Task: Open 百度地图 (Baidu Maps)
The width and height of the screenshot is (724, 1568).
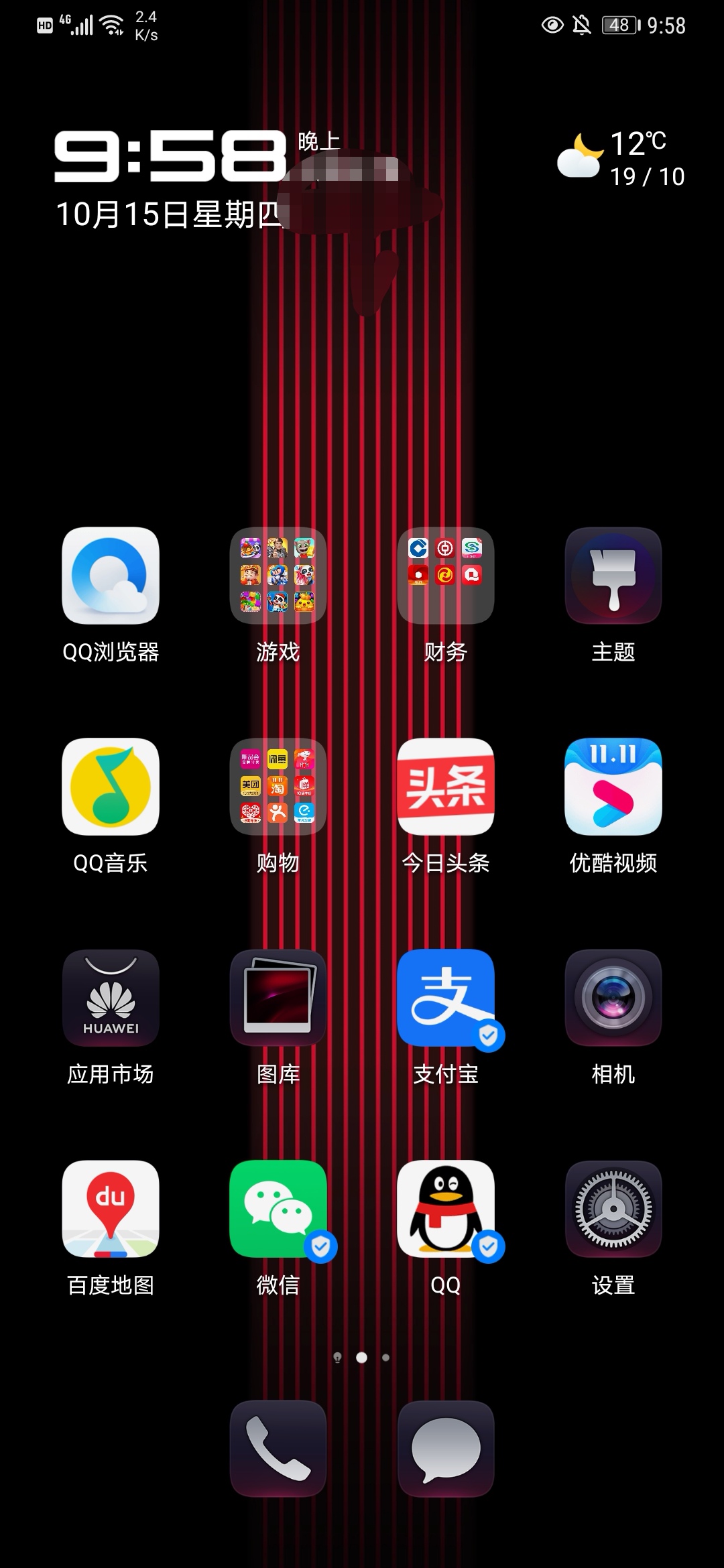Action: (x=111, y=1210)
